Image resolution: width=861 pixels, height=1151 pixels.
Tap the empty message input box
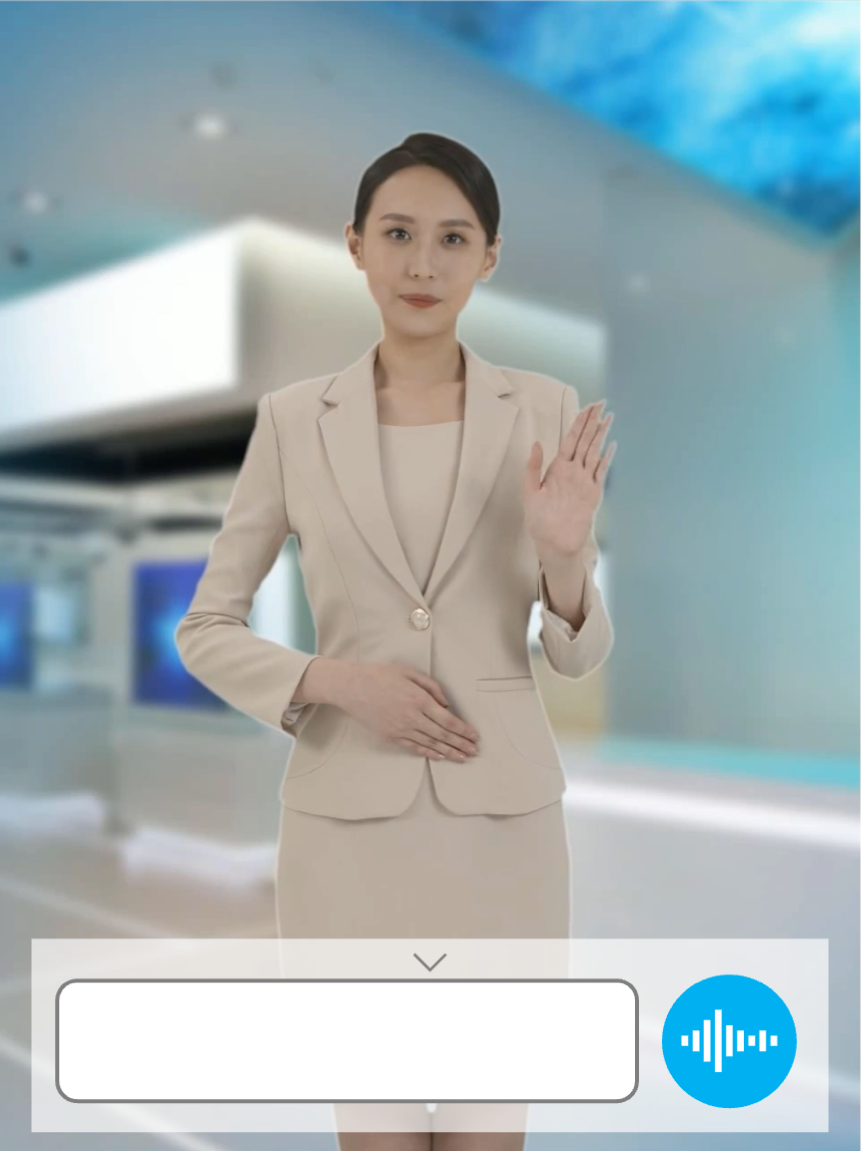pos(346,1040)
